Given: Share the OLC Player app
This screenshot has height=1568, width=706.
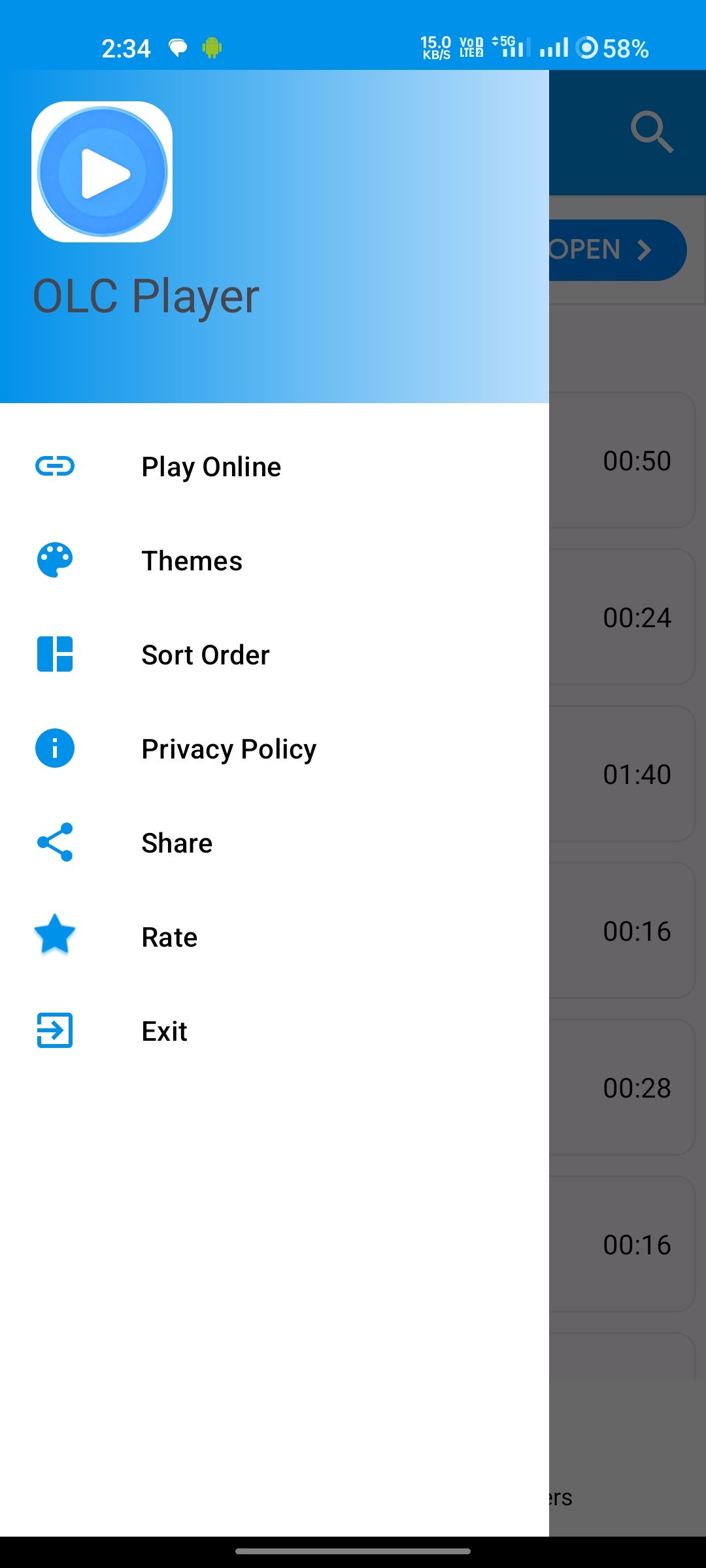Looking at the screenshot, I should pyautogui.click(x=176, y=843).
